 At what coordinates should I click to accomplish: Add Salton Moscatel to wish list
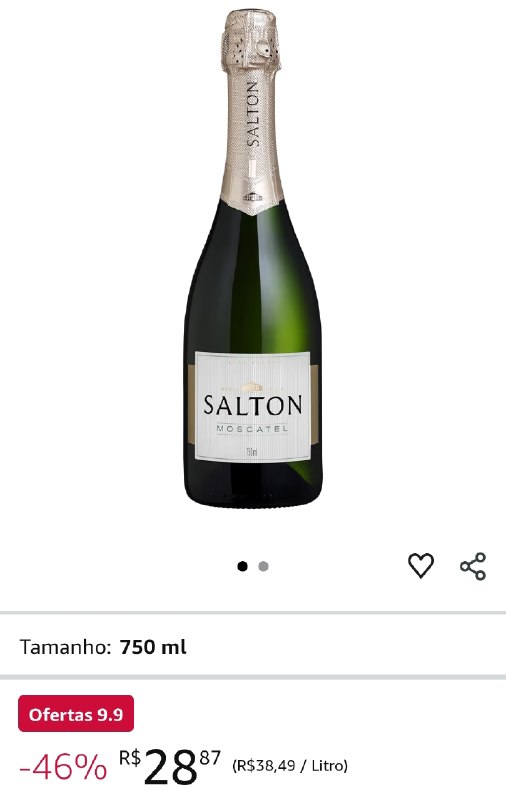pyautogui.click(x=421, y=565)
